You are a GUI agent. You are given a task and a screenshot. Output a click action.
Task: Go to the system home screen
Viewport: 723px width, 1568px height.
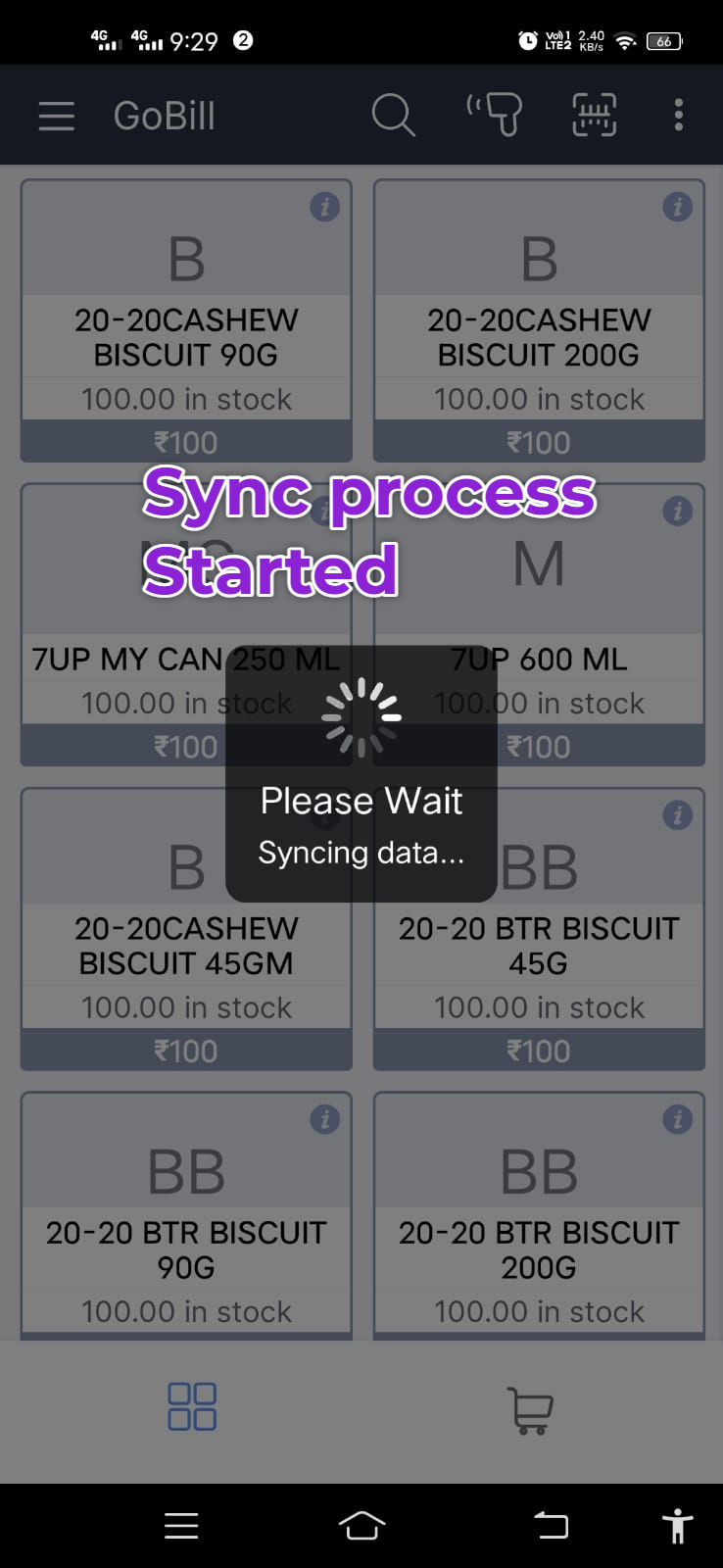[361, 1526]
